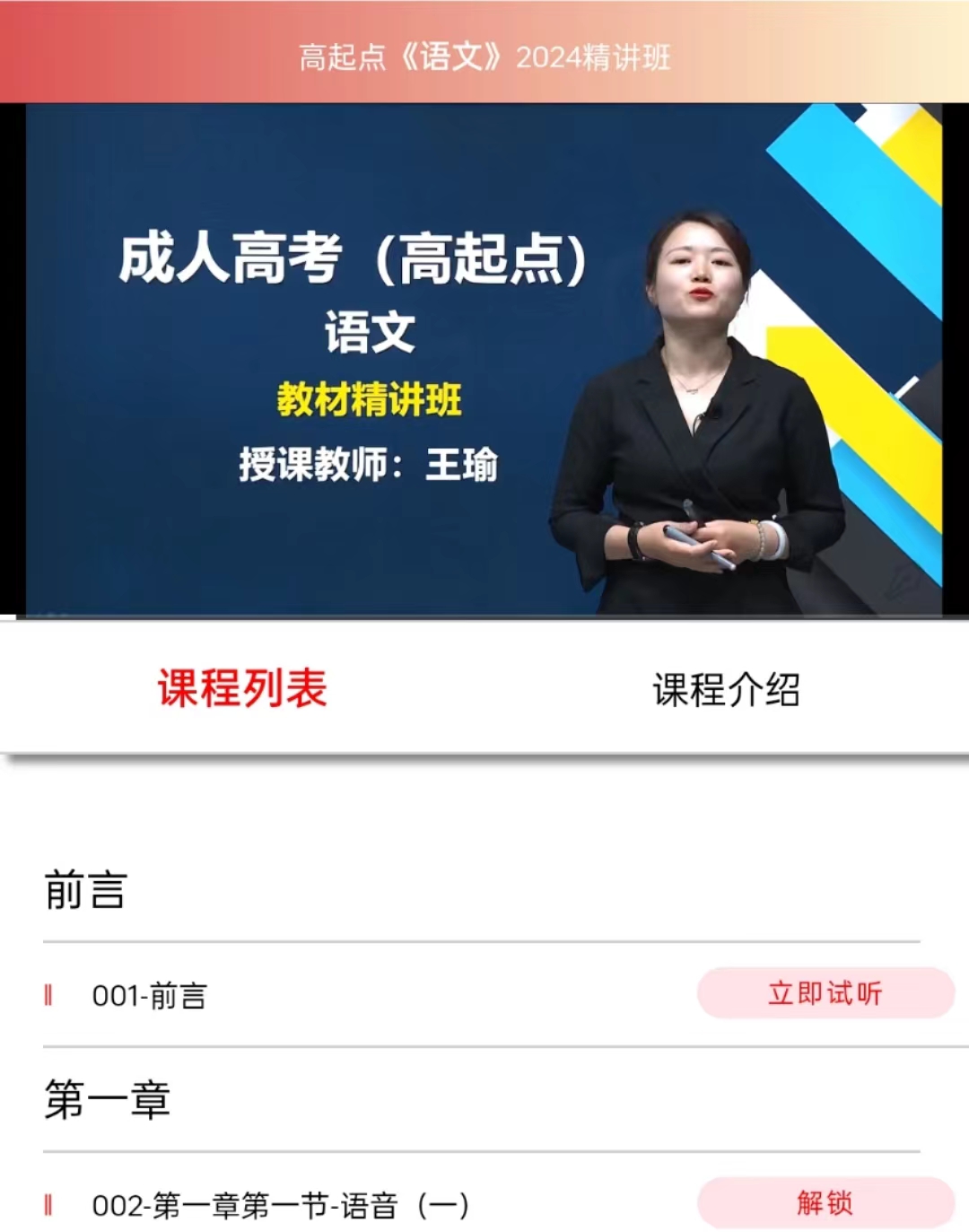Open the 课程介绍 tab
This screenshot has height=1232, width=969.
726,689
